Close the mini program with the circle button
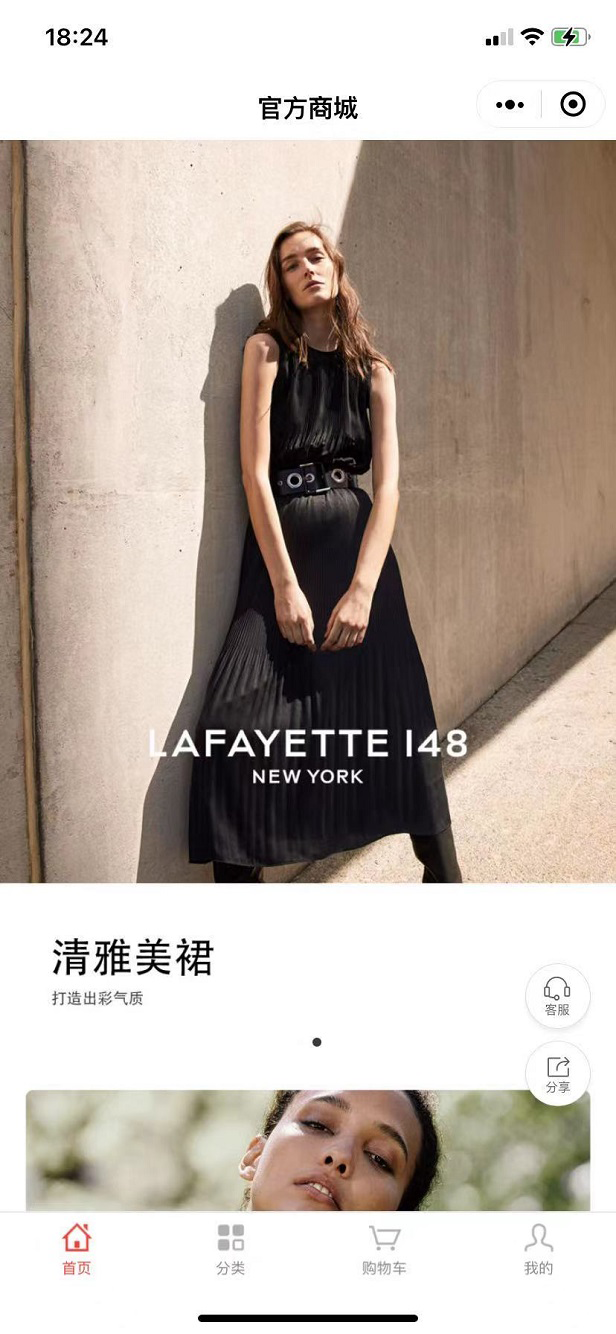 (x=573, y=105)
